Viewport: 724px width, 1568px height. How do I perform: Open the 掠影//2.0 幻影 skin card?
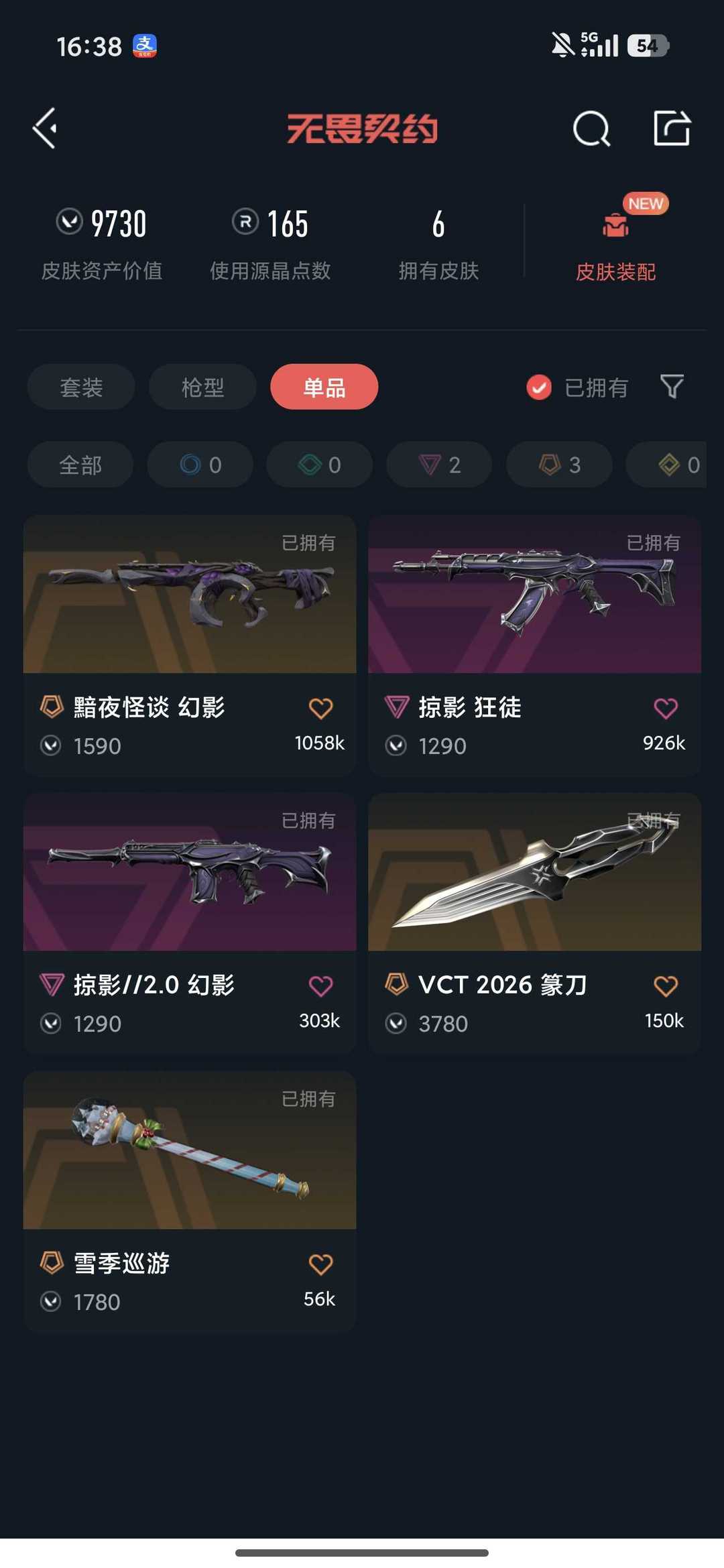(x=190, y=873)
